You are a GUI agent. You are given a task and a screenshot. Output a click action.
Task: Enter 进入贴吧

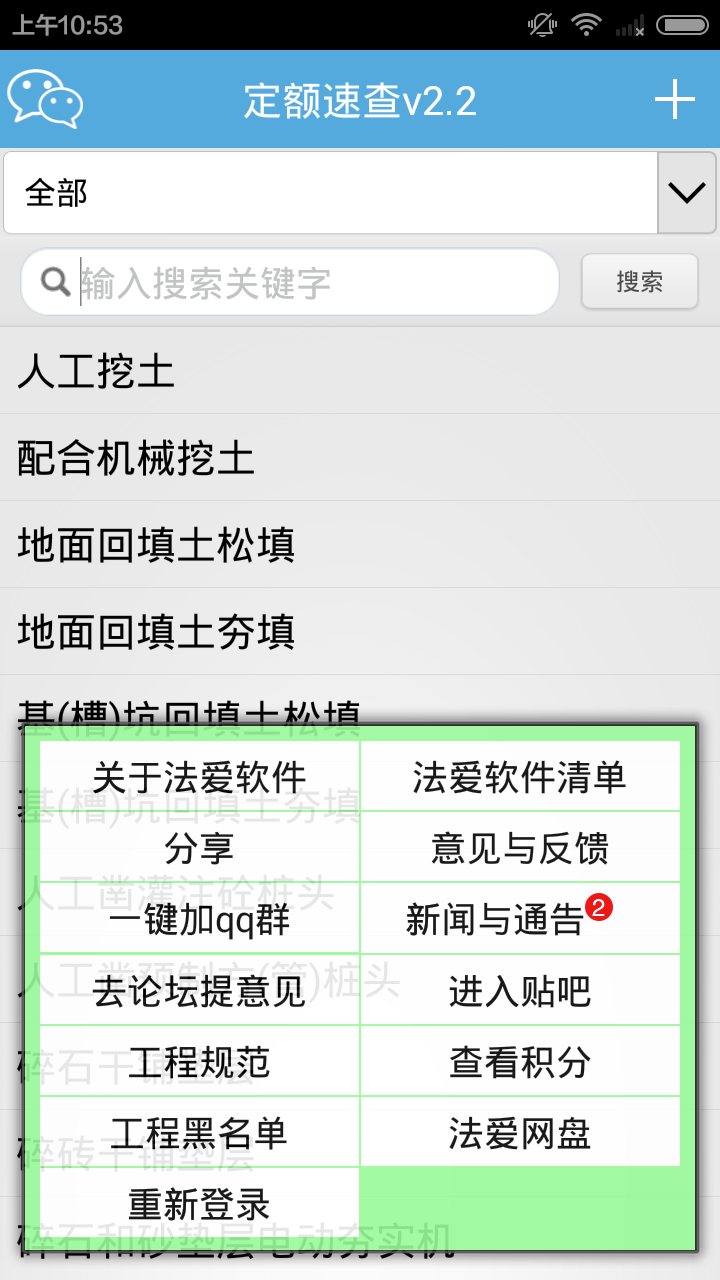[519, 990]
